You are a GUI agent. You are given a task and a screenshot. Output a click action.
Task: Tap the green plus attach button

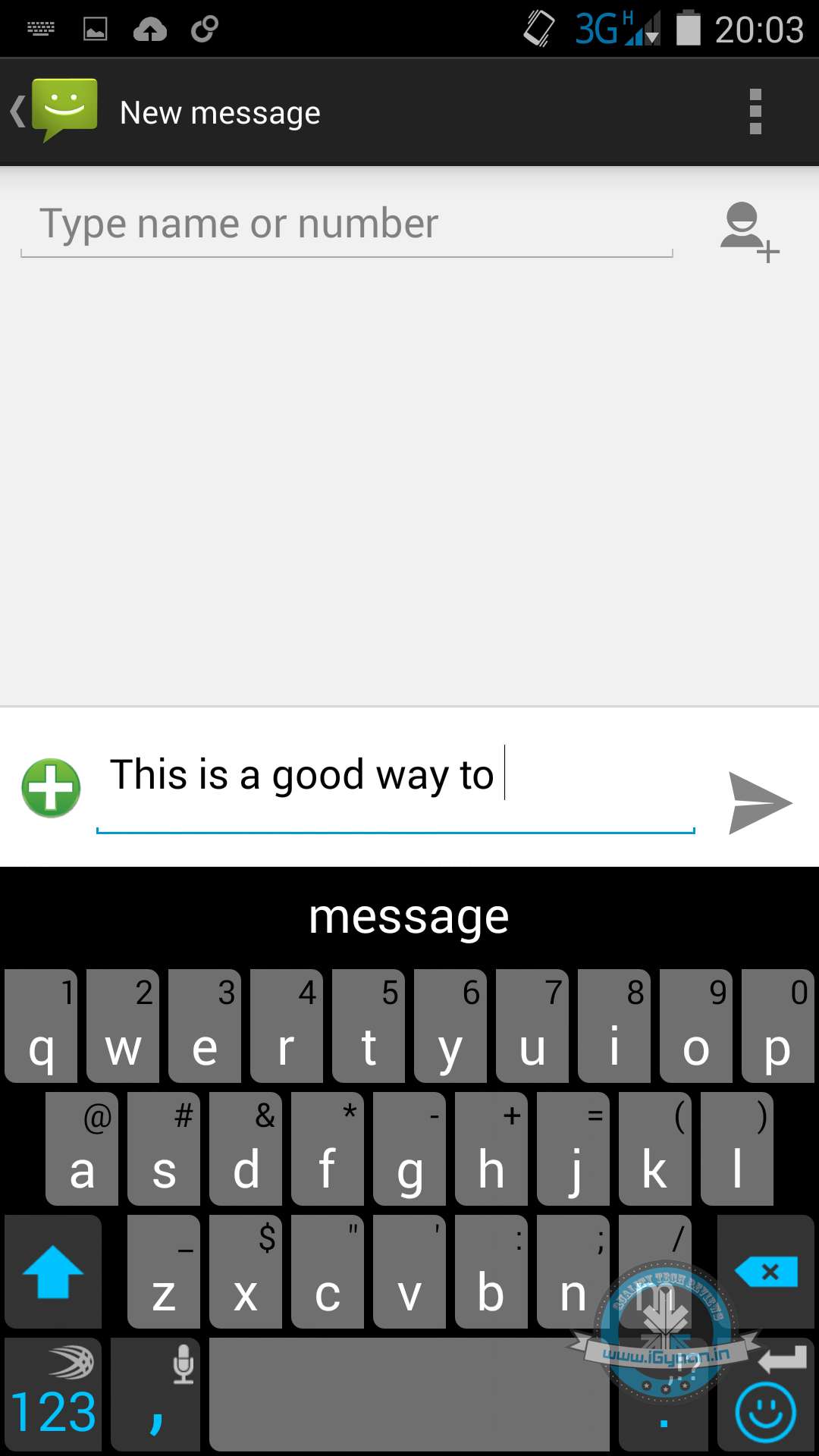[51, 788]
